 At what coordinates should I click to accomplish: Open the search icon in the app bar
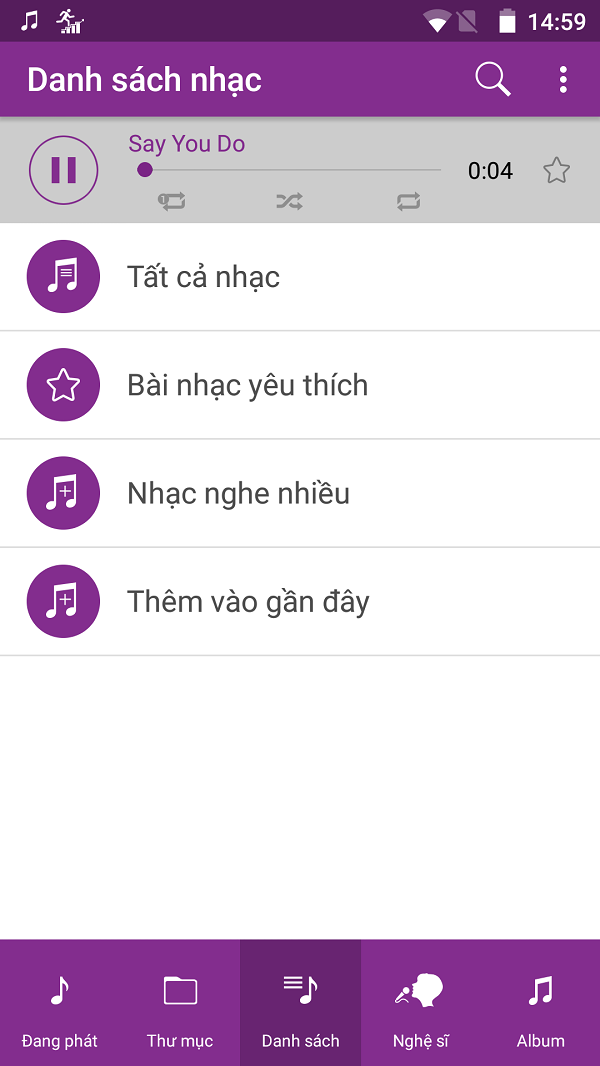pos(492,79)
